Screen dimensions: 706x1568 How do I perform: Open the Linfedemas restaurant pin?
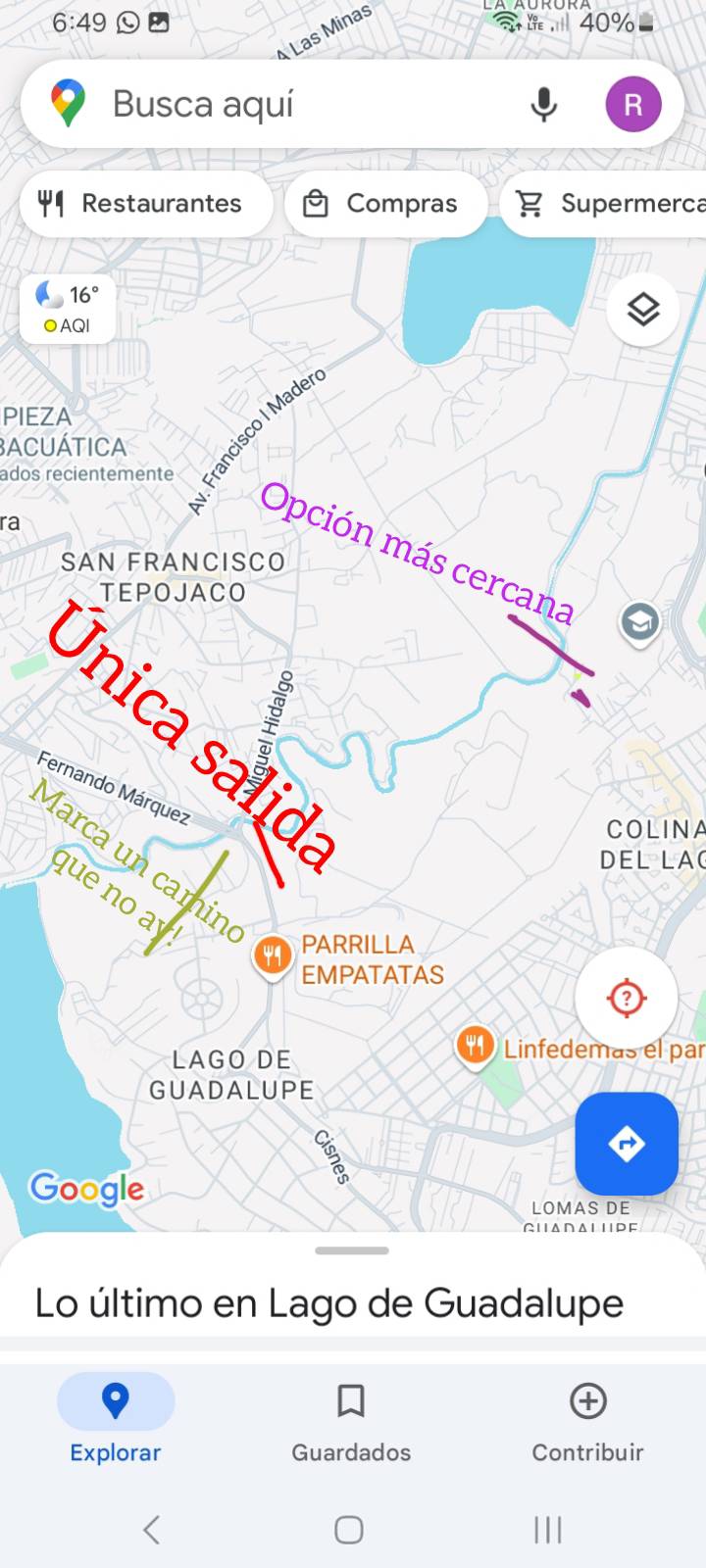(475, 1047)
